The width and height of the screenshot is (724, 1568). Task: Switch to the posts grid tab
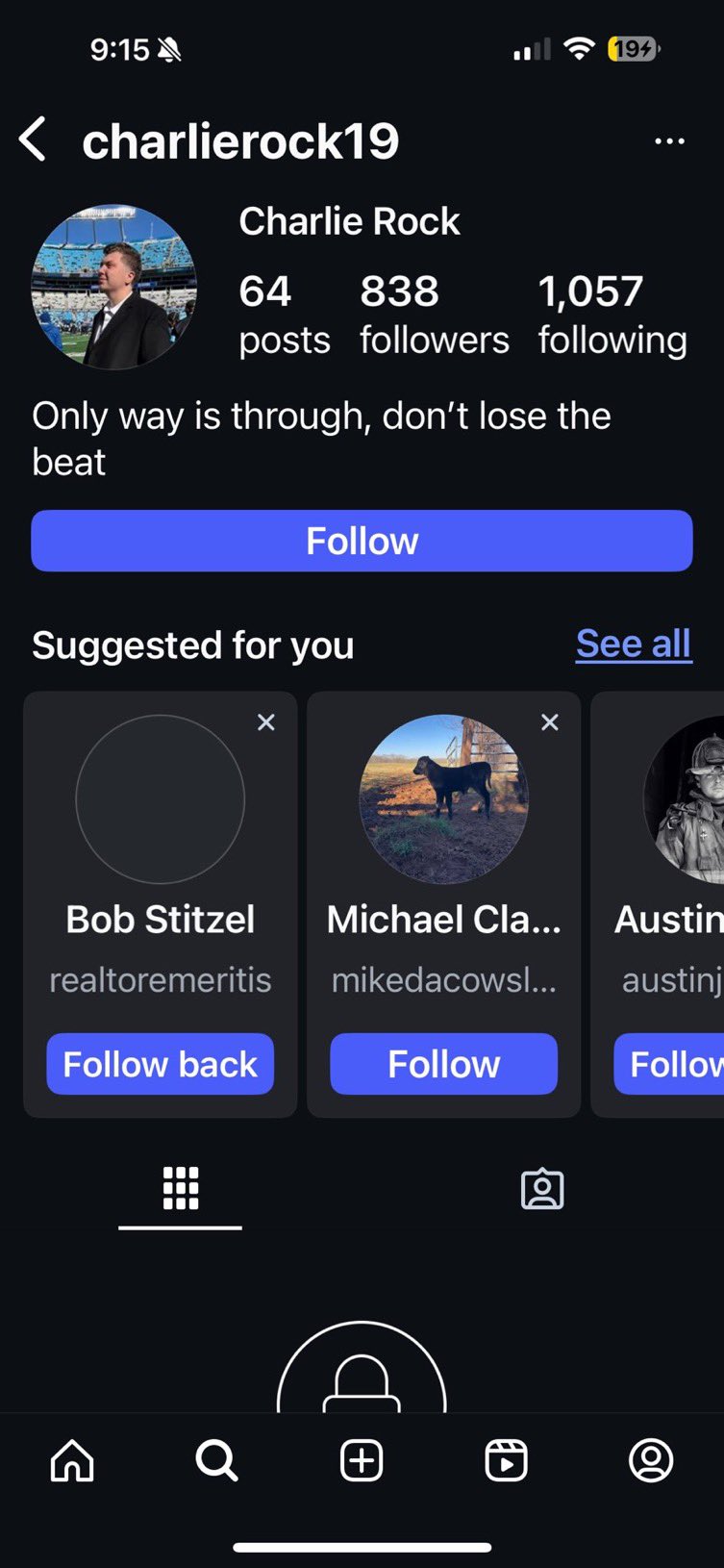pos(180,1189)
